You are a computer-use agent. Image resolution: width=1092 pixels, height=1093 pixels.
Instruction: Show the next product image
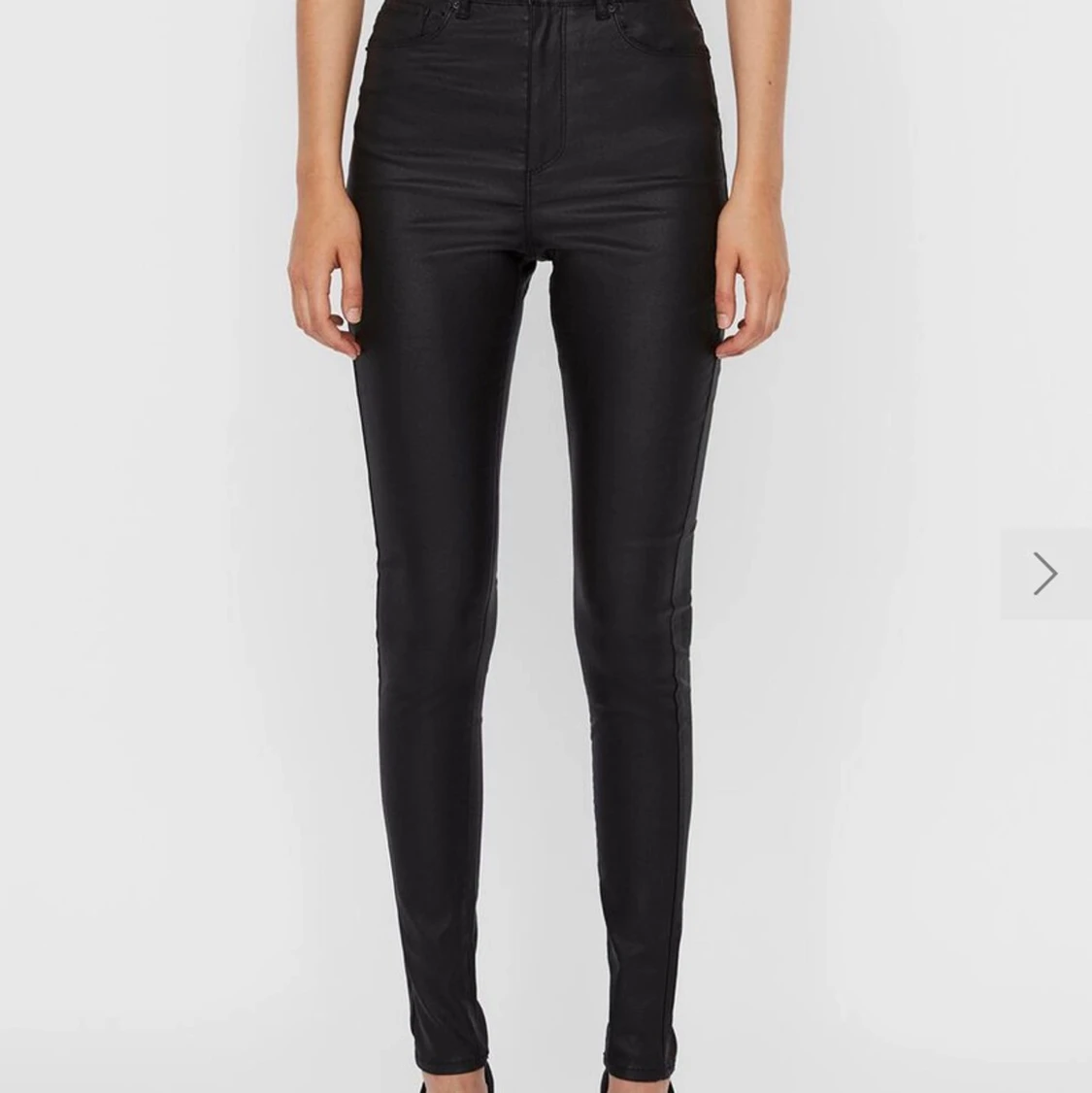point(1044,574)
